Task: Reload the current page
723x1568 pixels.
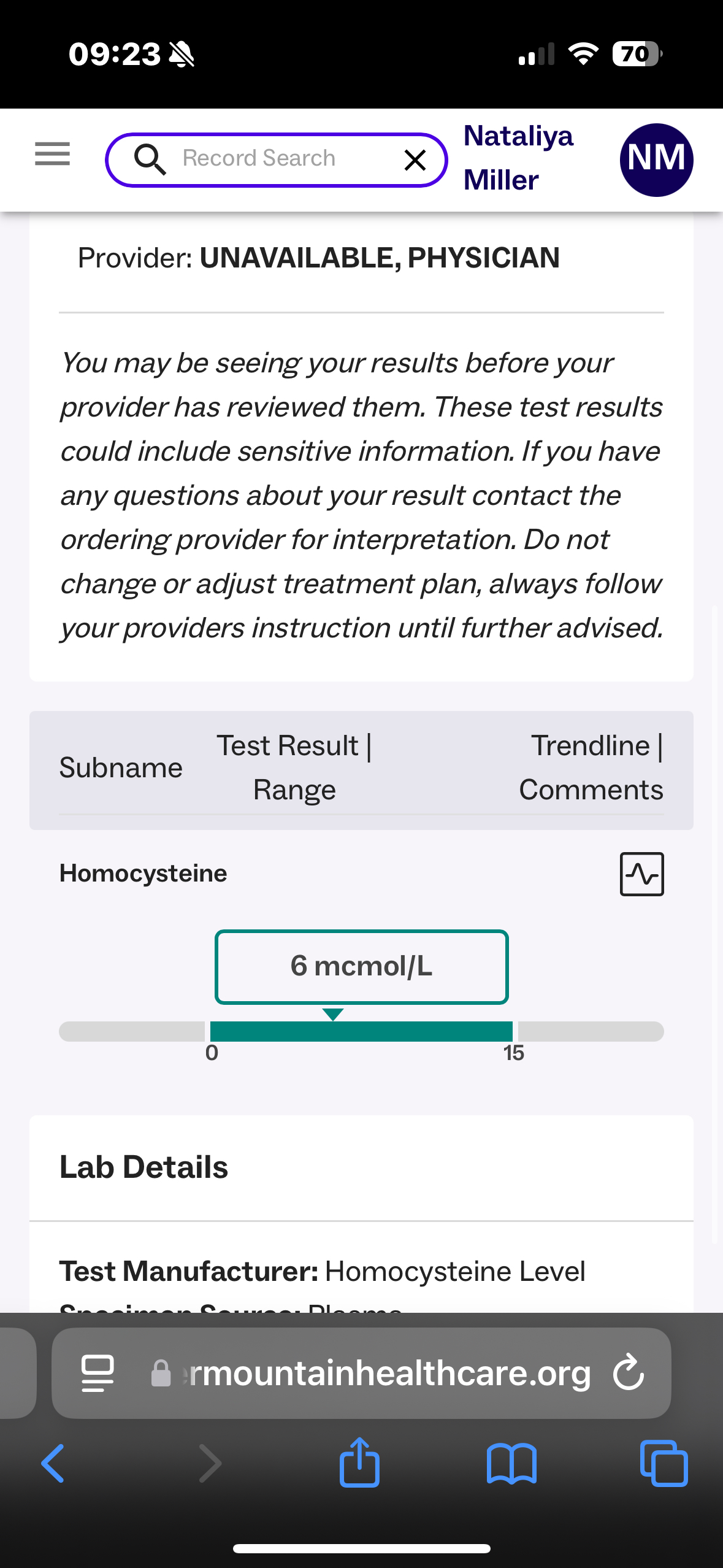Action: pos(629,1372)
